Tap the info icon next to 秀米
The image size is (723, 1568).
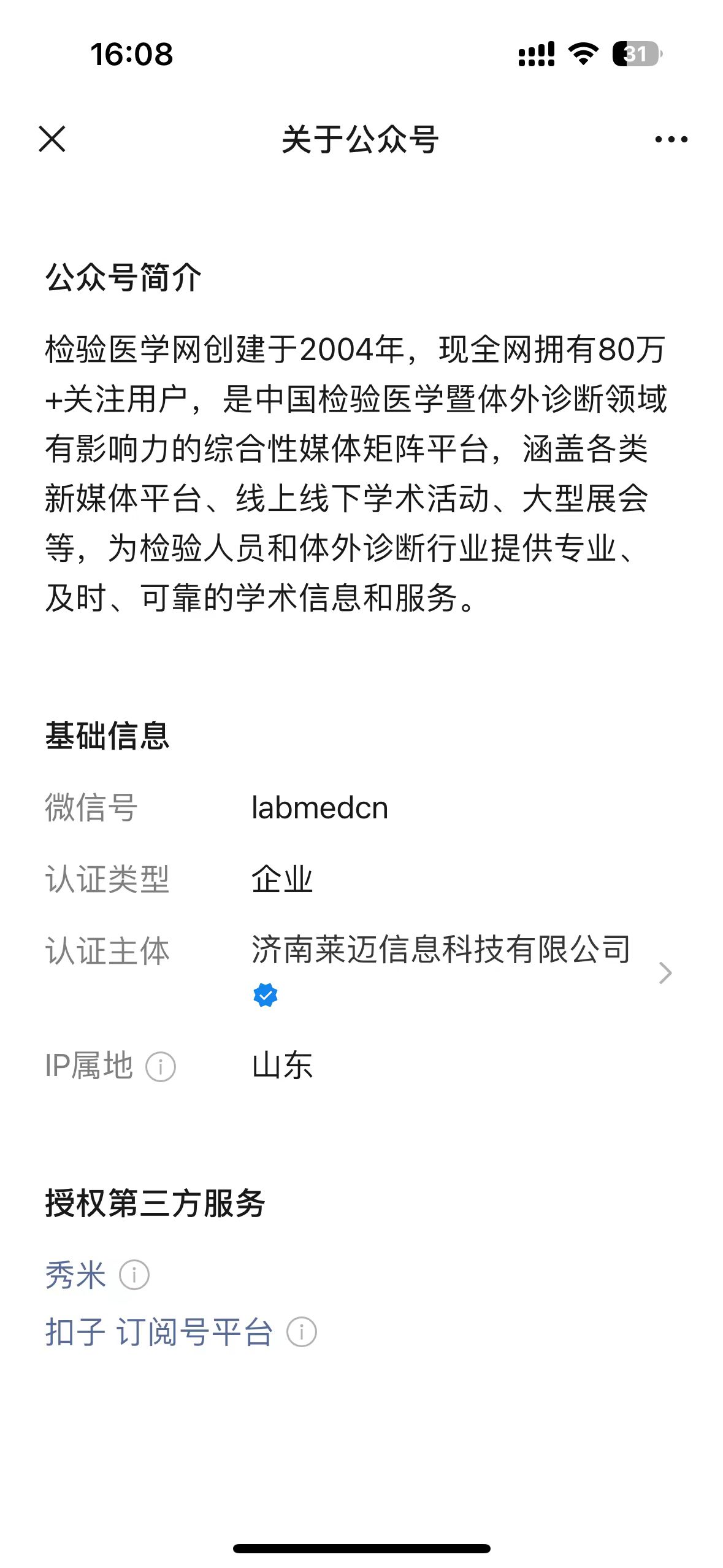(x=134, y=1275)
